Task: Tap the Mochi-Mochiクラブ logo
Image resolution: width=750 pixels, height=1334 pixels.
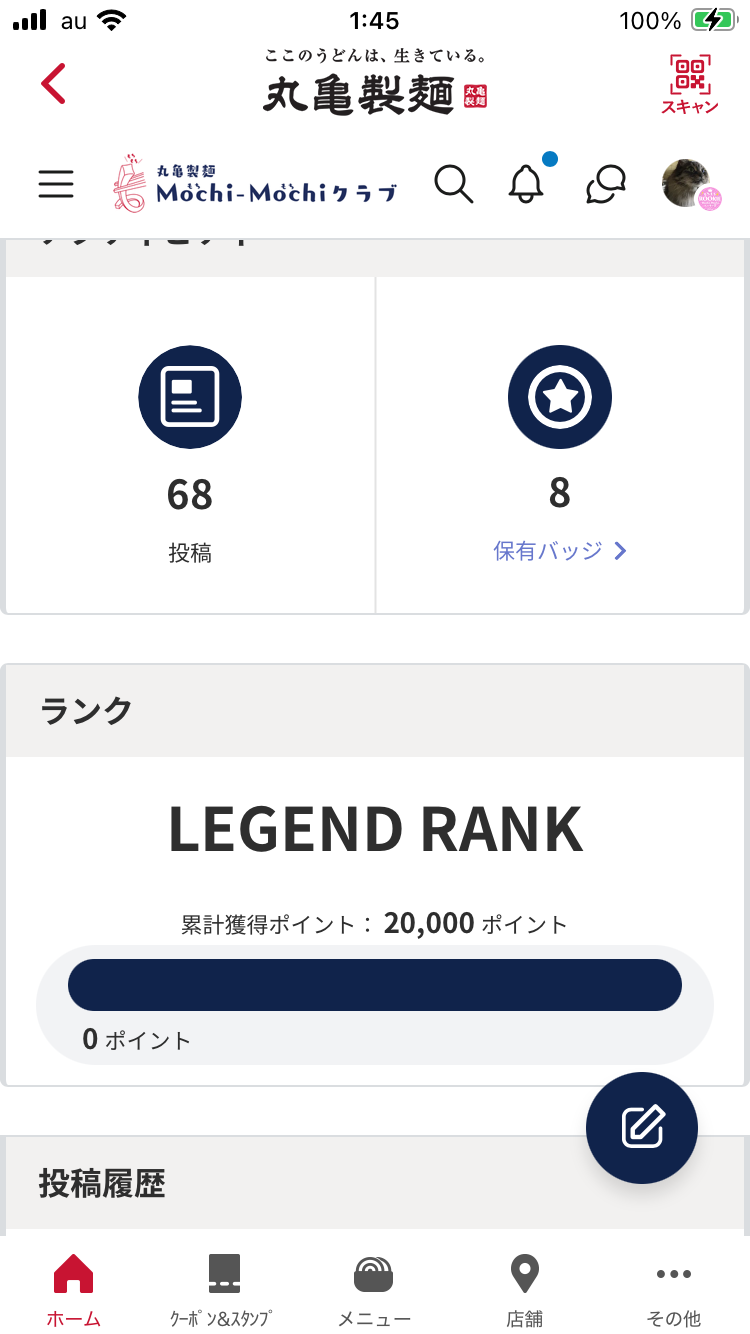Action: [x=256, y=184]
